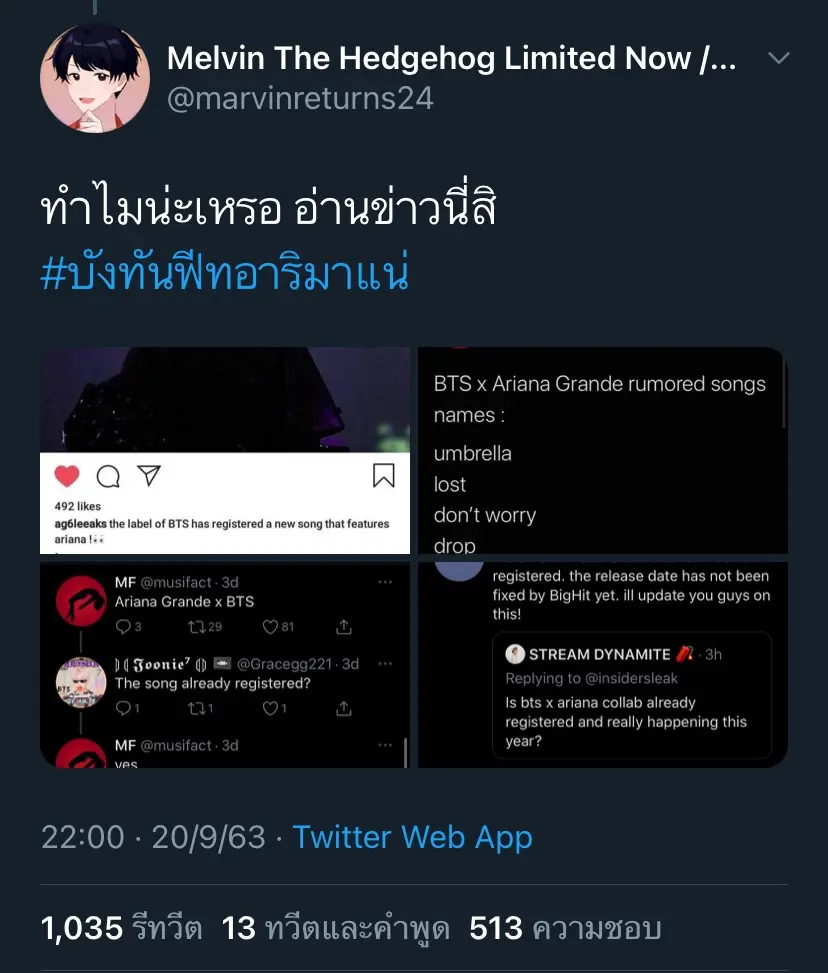This screenshot has width=828, height=973.
Task: Expand the tweet options chevron
Action: pos(778,58)
